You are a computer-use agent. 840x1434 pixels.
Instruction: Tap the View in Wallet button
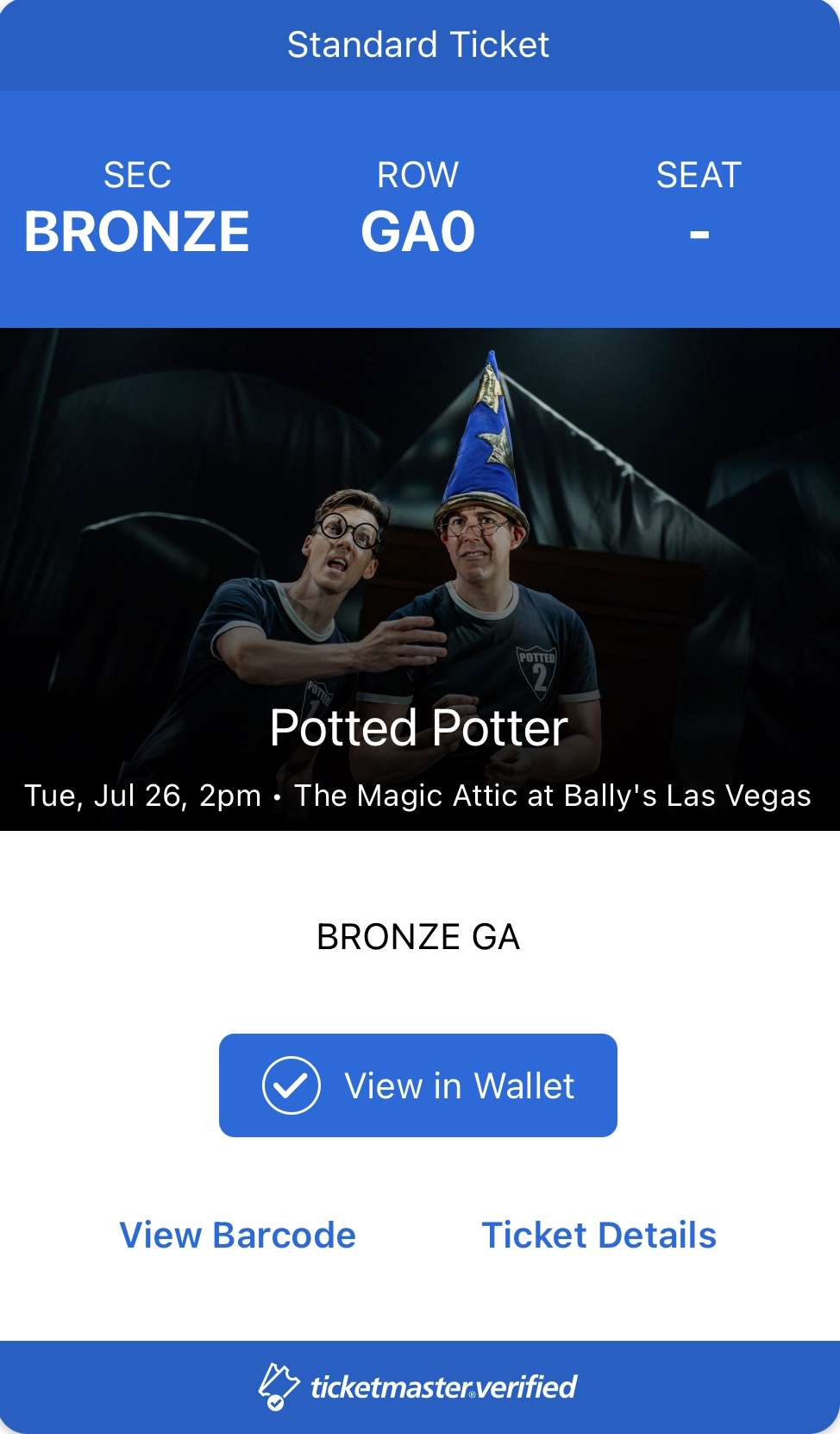pos(418,1085)
